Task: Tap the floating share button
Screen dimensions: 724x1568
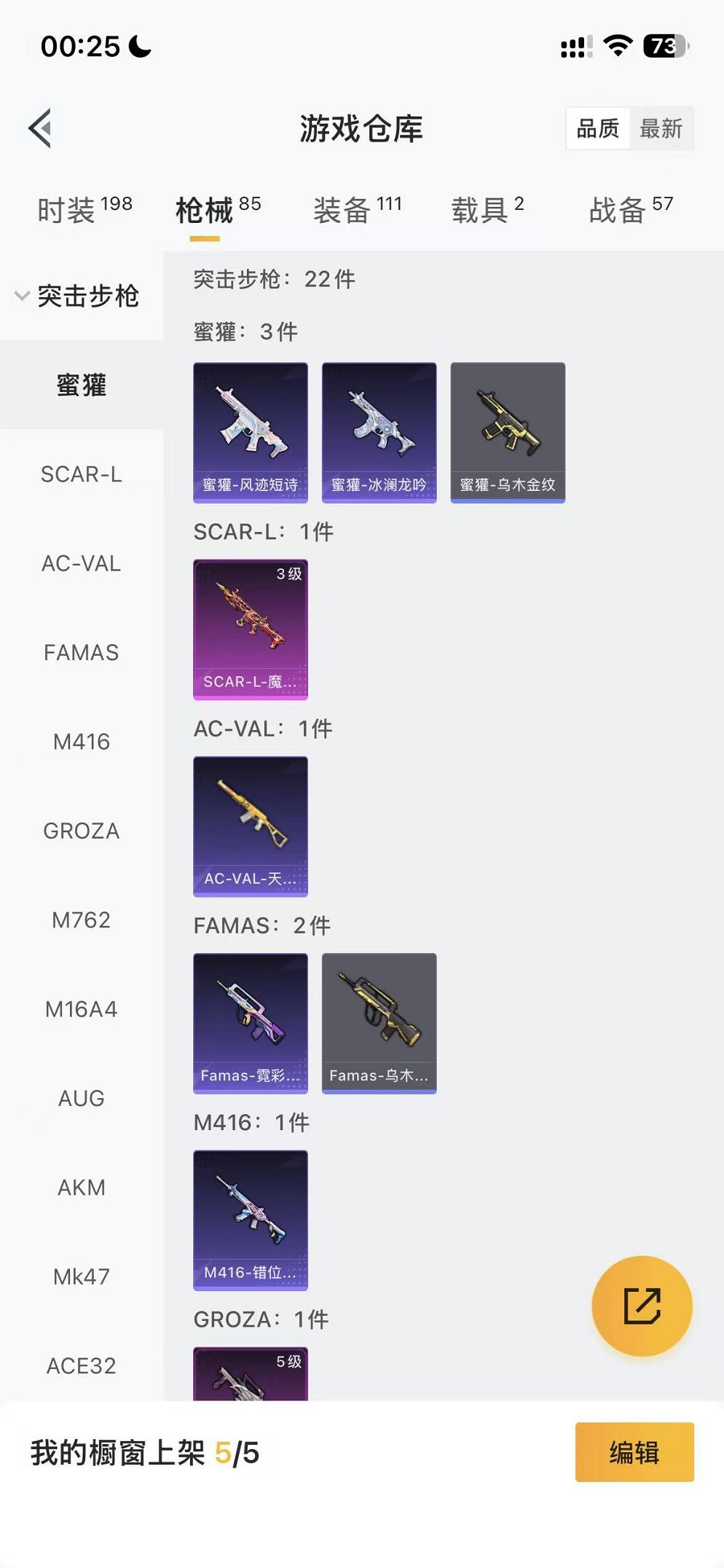Action: (x=642, y=1306)
